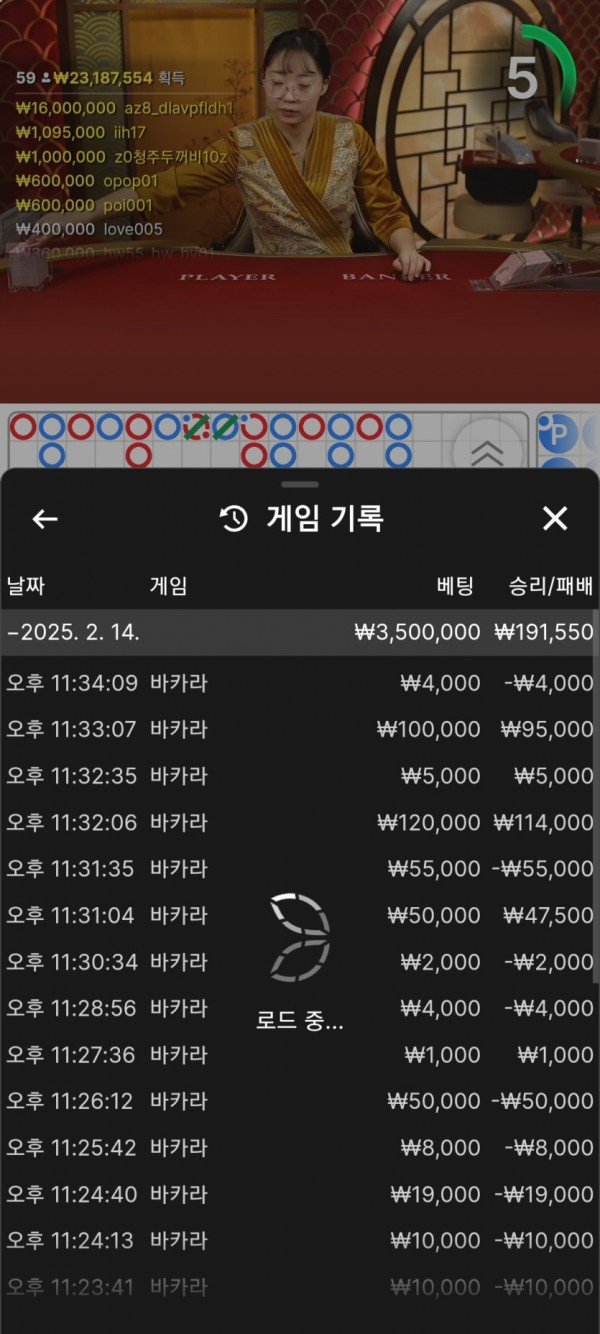View details of the 11:32:06 round
600x1334 pixels.
(x=298, y=822)
